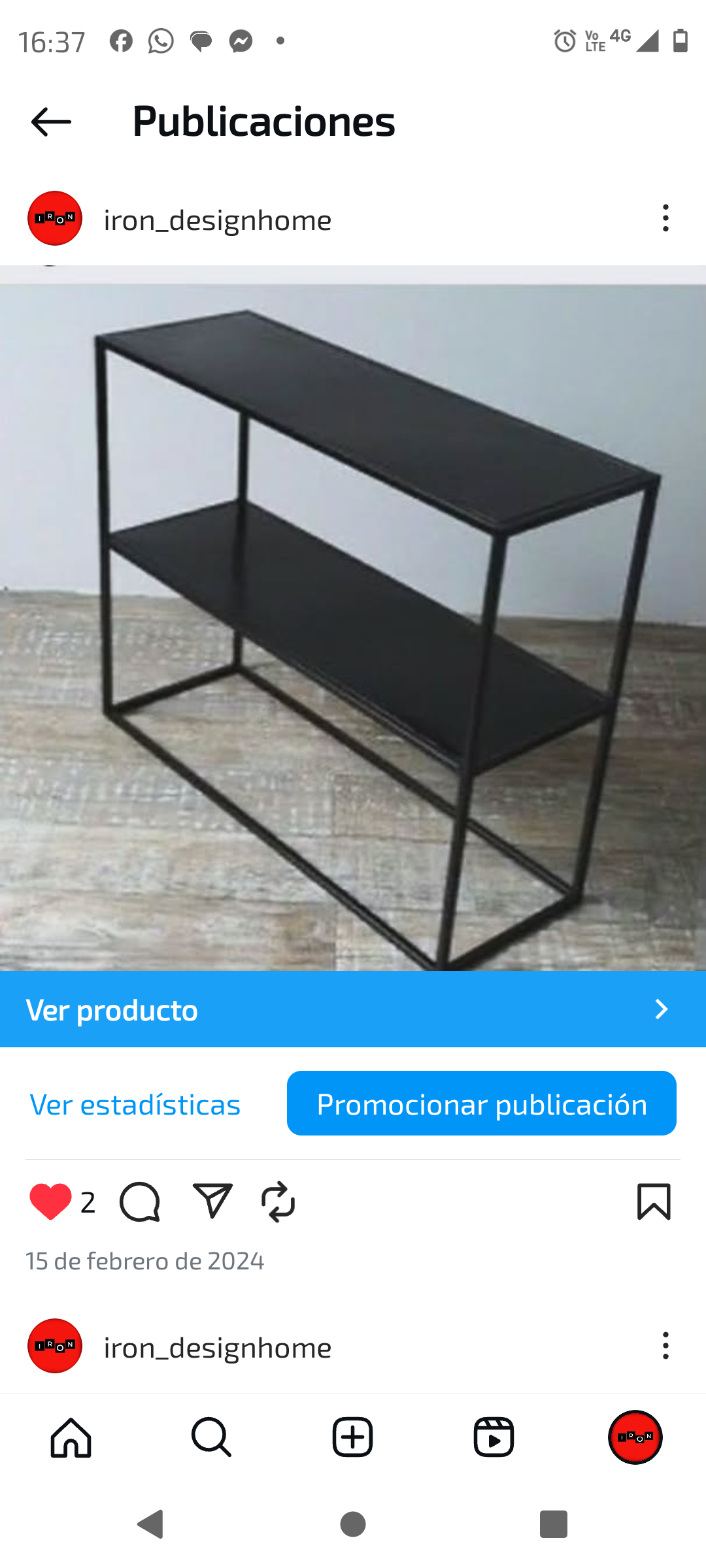Switch to the Home tab
706x1568 pixels.
tap(71, 1437)
